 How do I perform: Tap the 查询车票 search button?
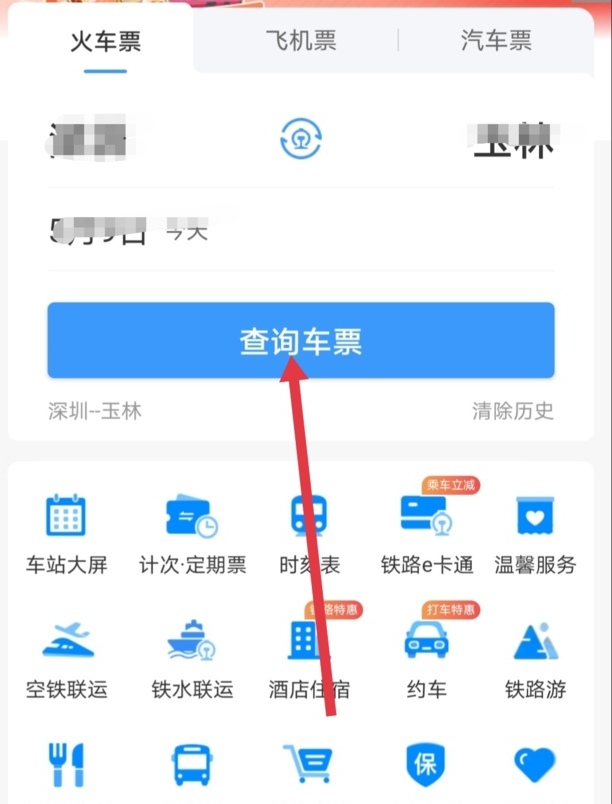(300, 340)
